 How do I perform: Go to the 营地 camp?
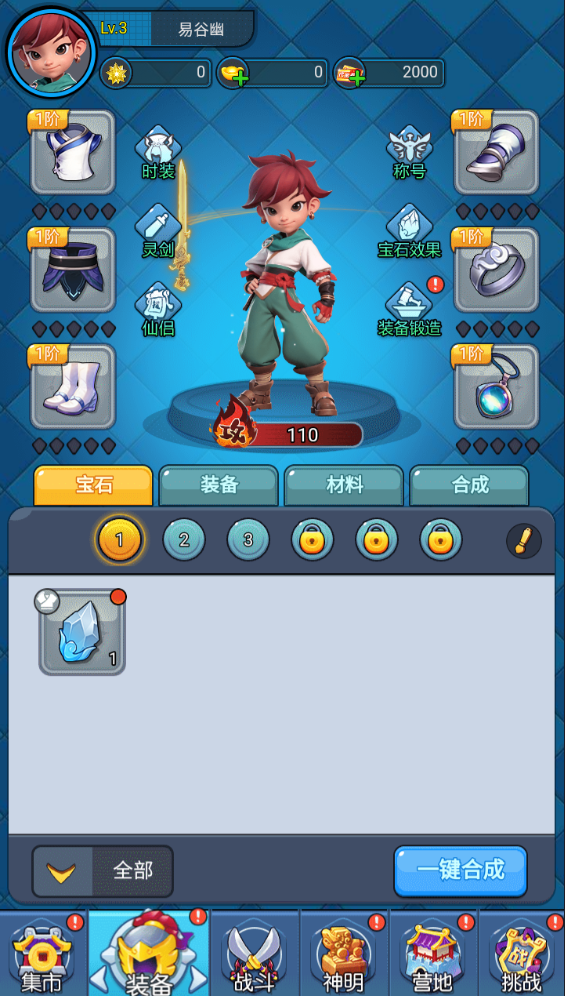point(433,955)
